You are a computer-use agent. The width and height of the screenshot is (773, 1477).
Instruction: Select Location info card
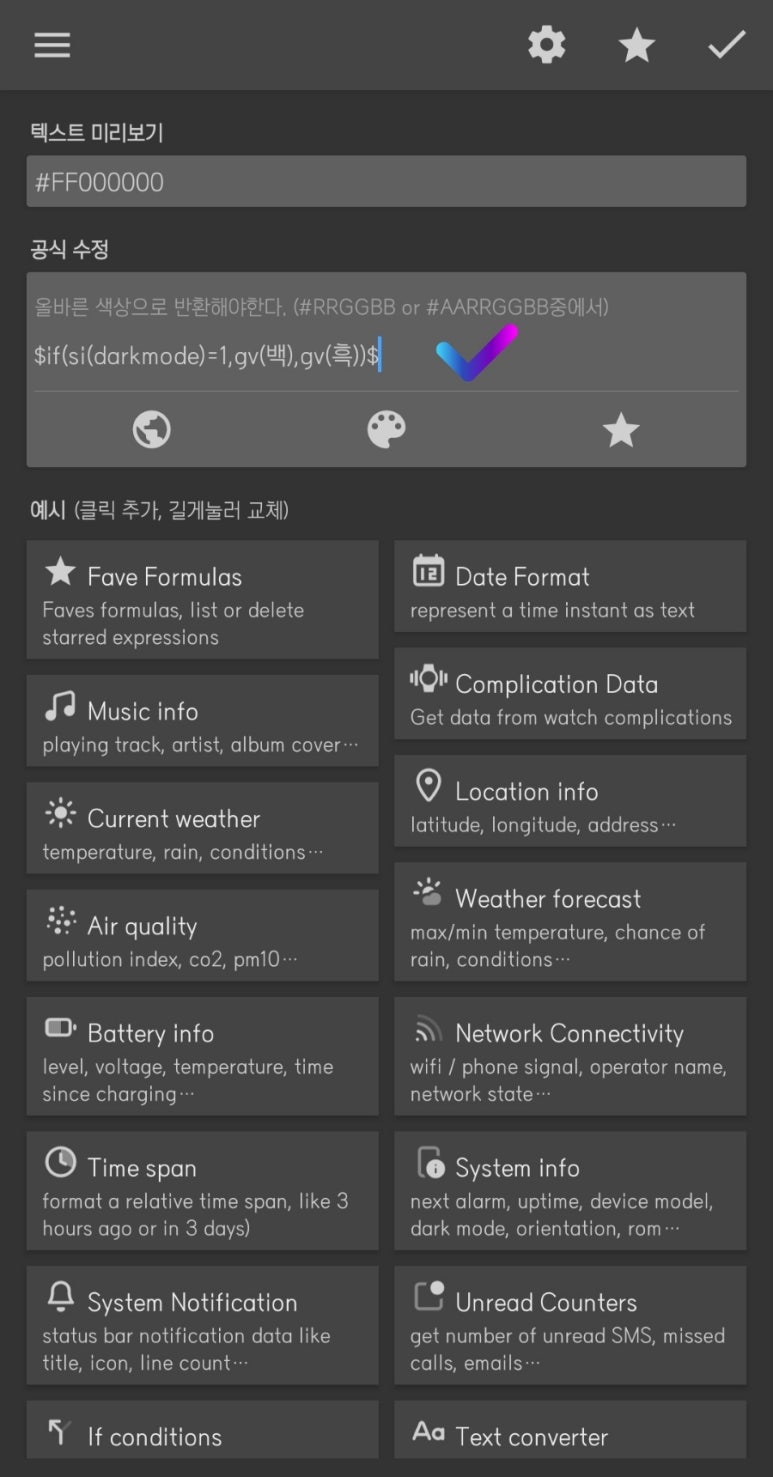click(570, 801)
